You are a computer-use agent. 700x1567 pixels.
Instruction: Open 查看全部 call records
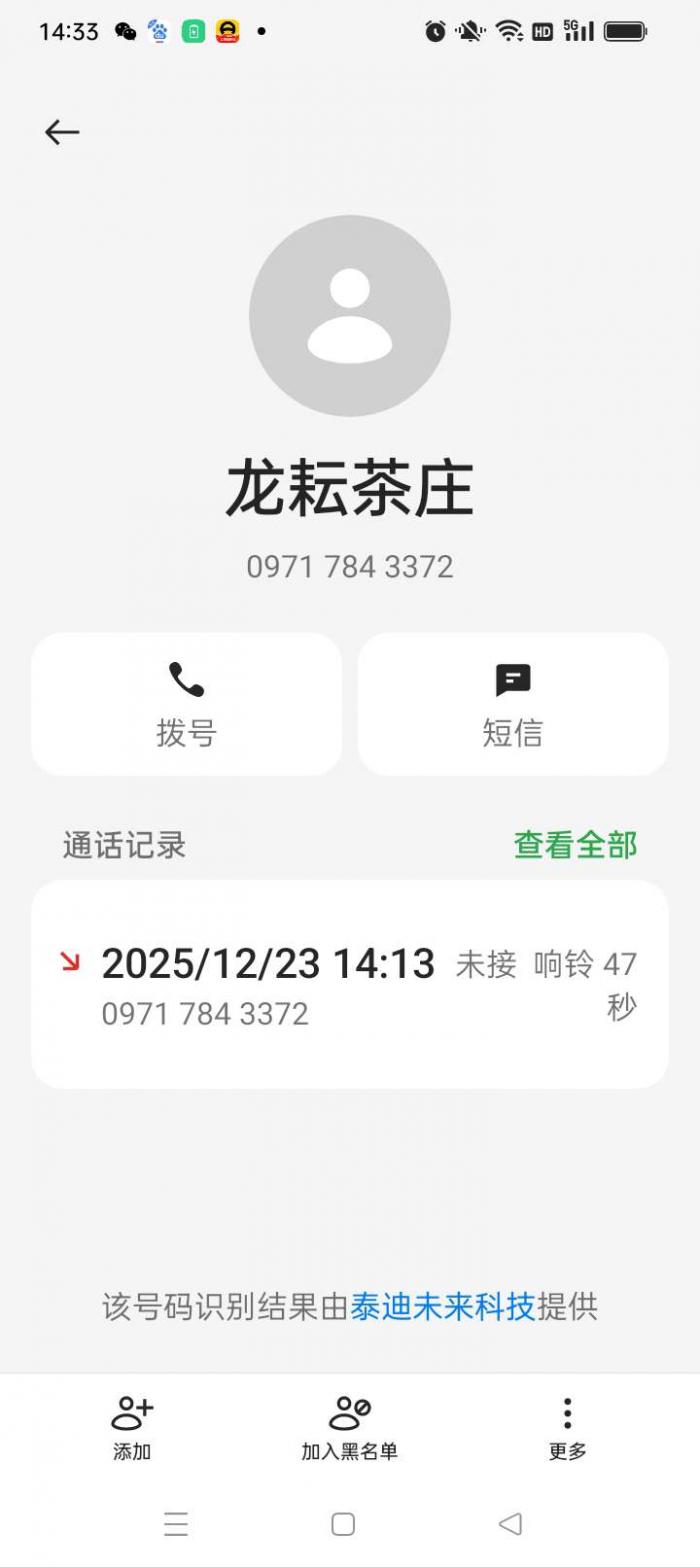575,845
